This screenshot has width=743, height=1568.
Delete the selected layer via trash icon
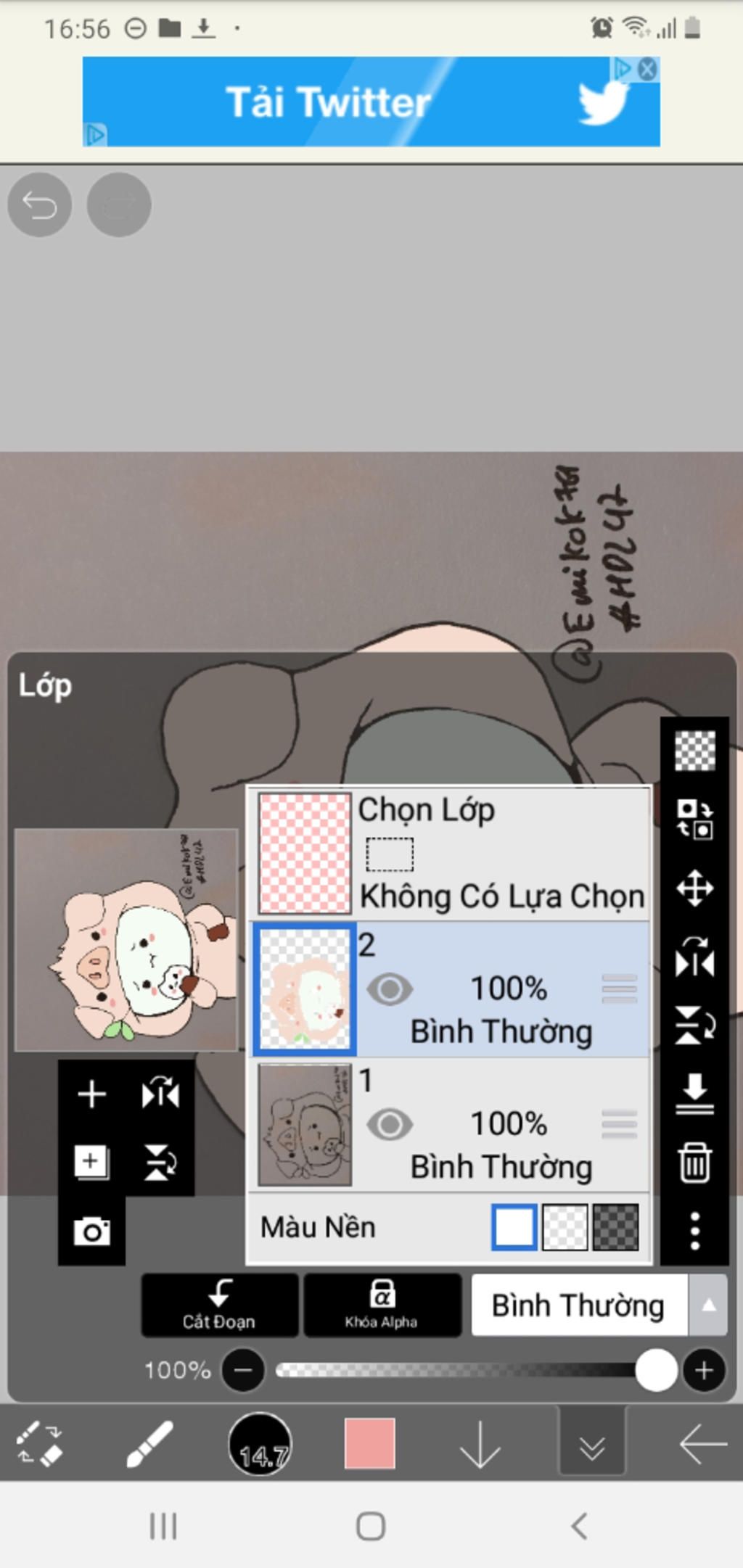694,1163
